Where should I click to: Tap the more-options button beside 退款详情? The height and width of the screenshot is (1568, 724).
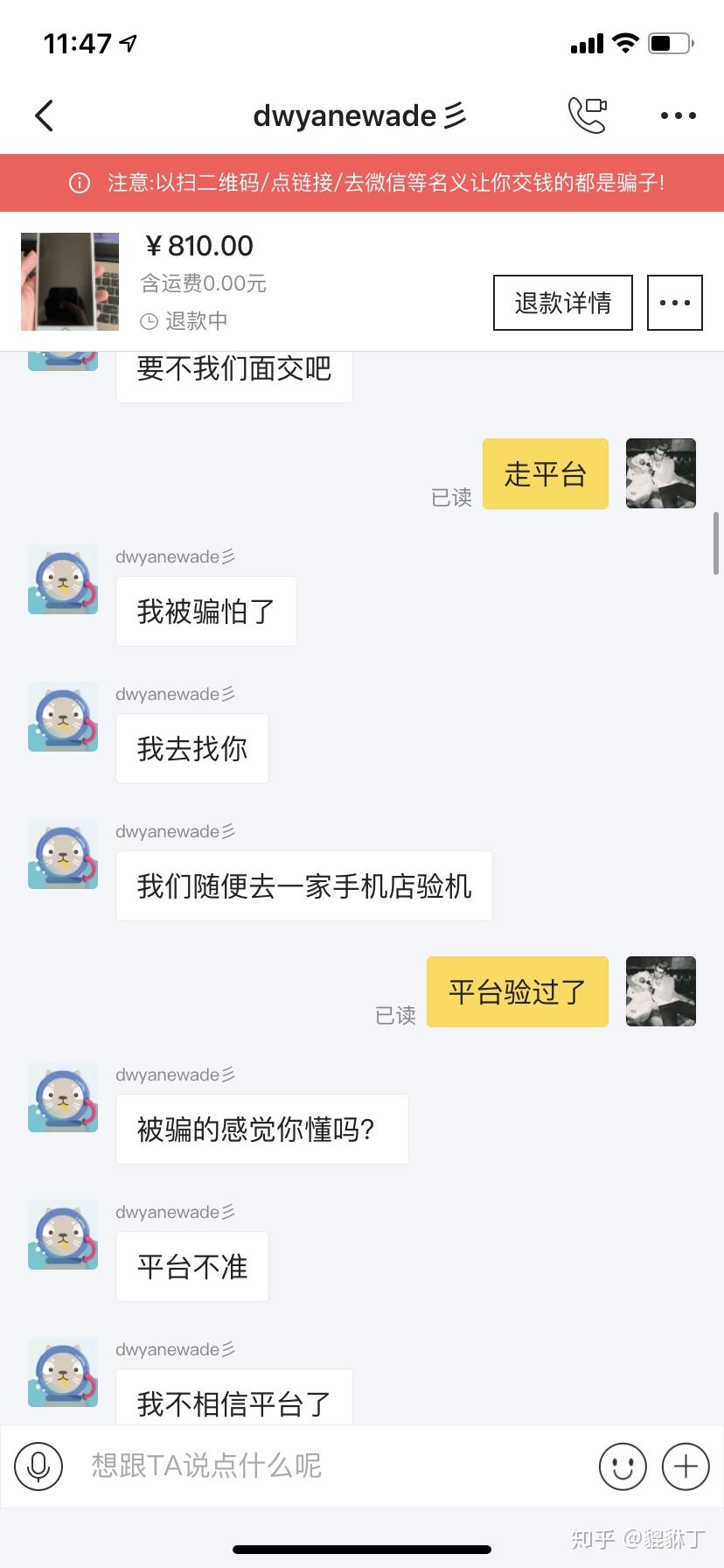point(674,303)
